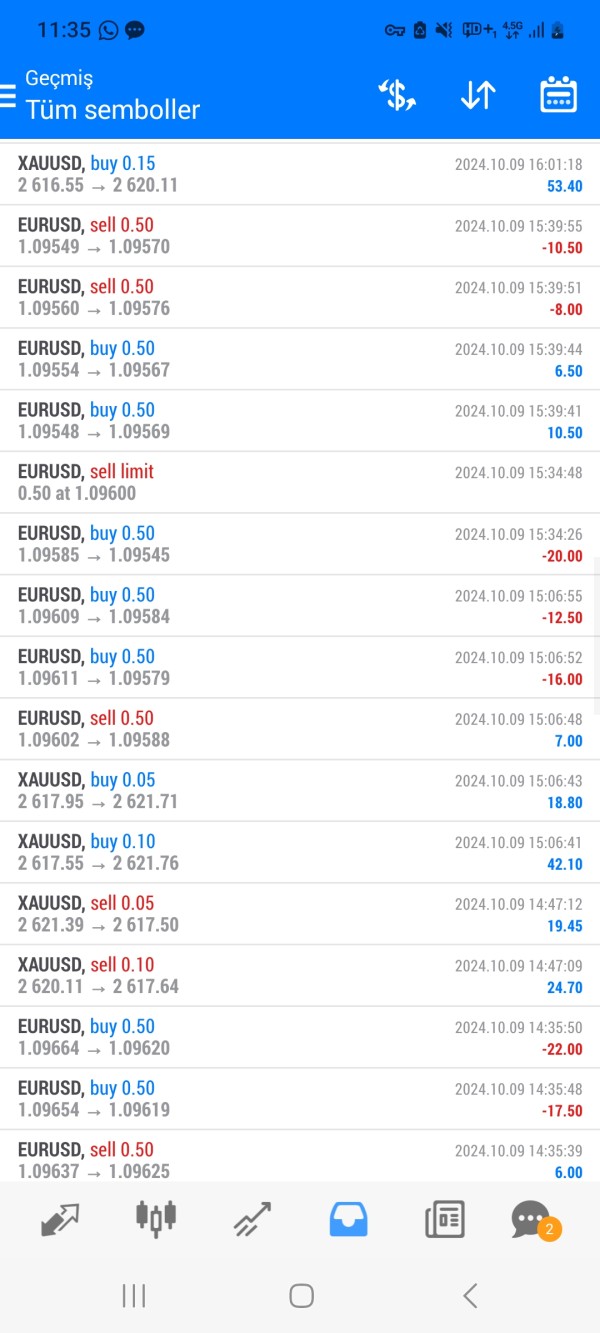
Task: Switch to the candlestick Chart tab
Action: 156,1218
